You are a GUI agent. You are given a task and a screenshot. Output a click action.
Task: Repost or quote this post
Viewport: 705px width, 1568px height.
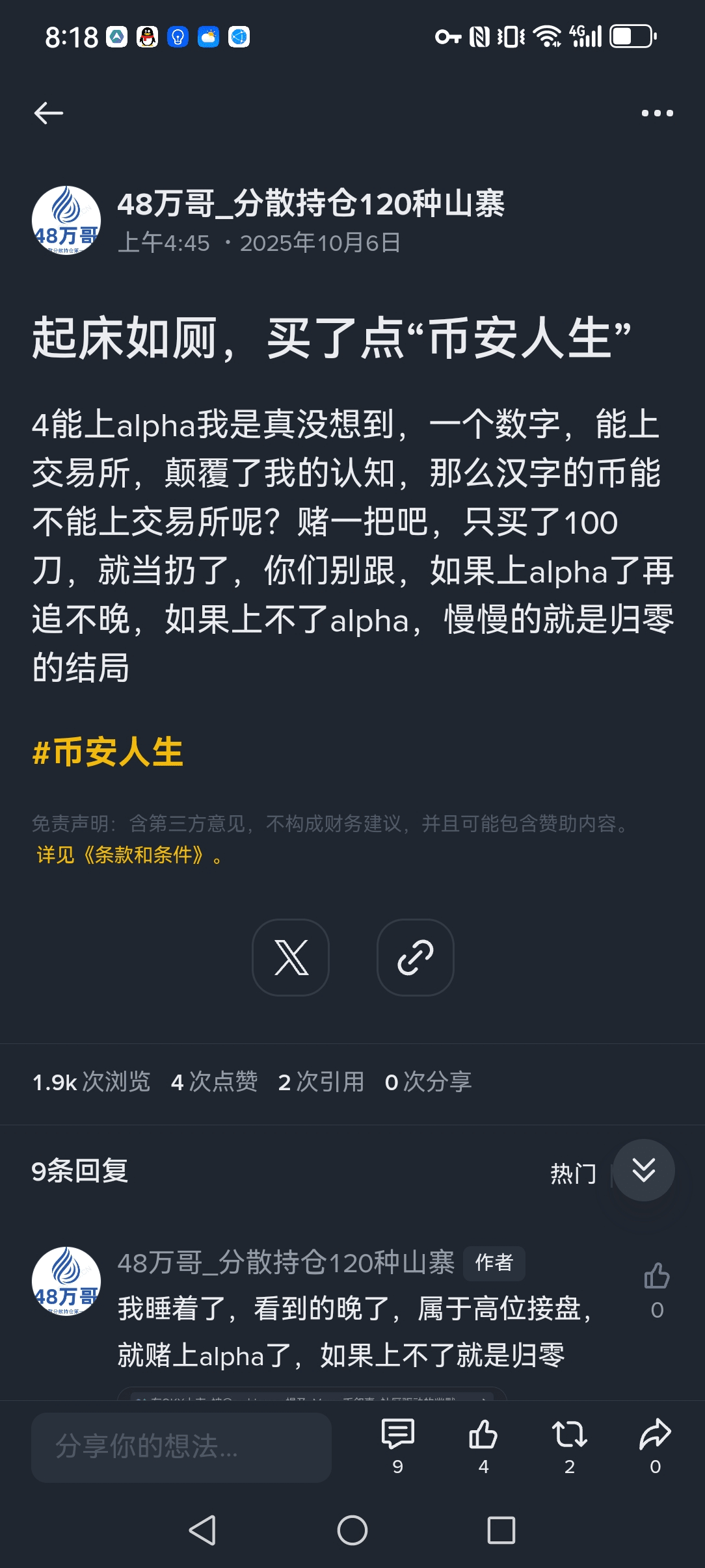(x=569, y=1435)
